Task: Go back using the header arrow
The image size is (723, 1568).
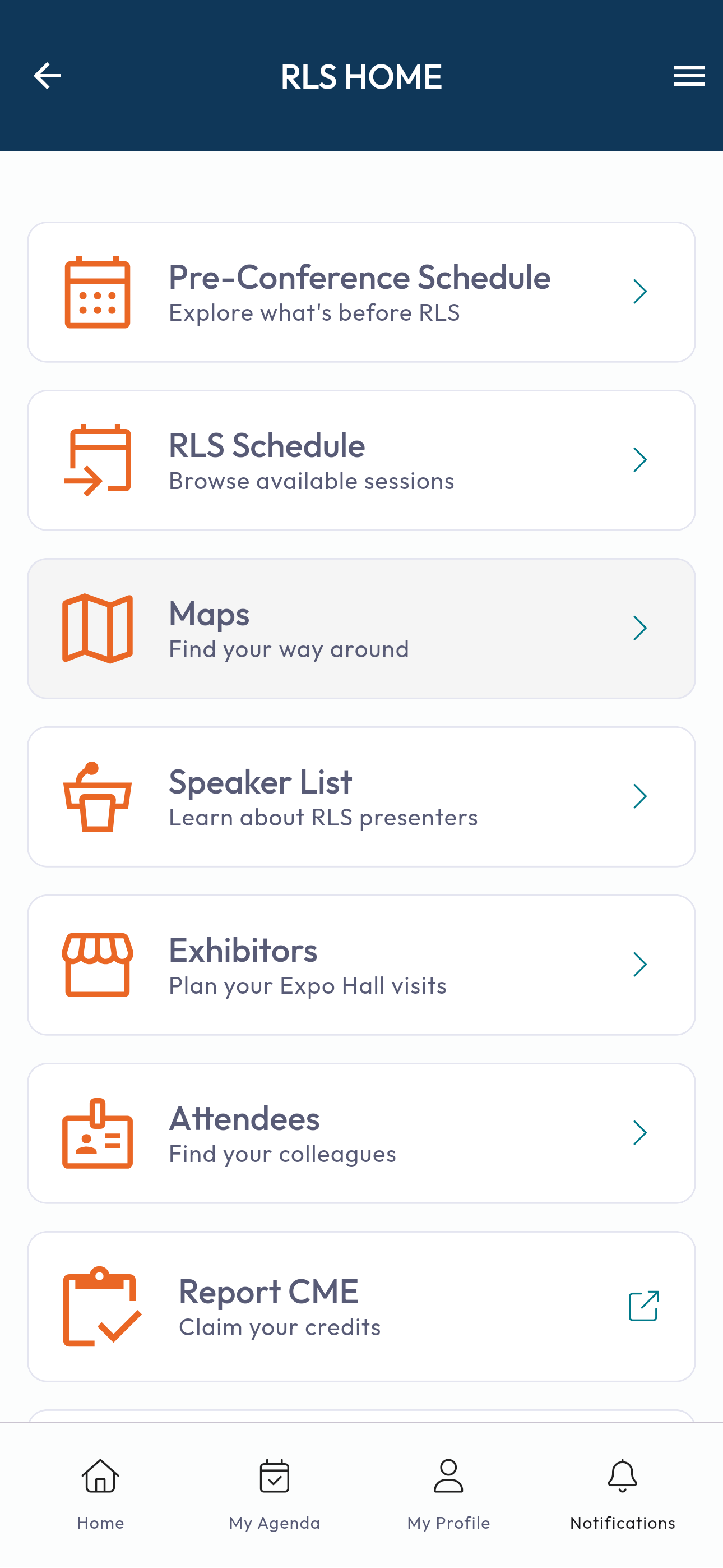Action: (x=47, y=76)
